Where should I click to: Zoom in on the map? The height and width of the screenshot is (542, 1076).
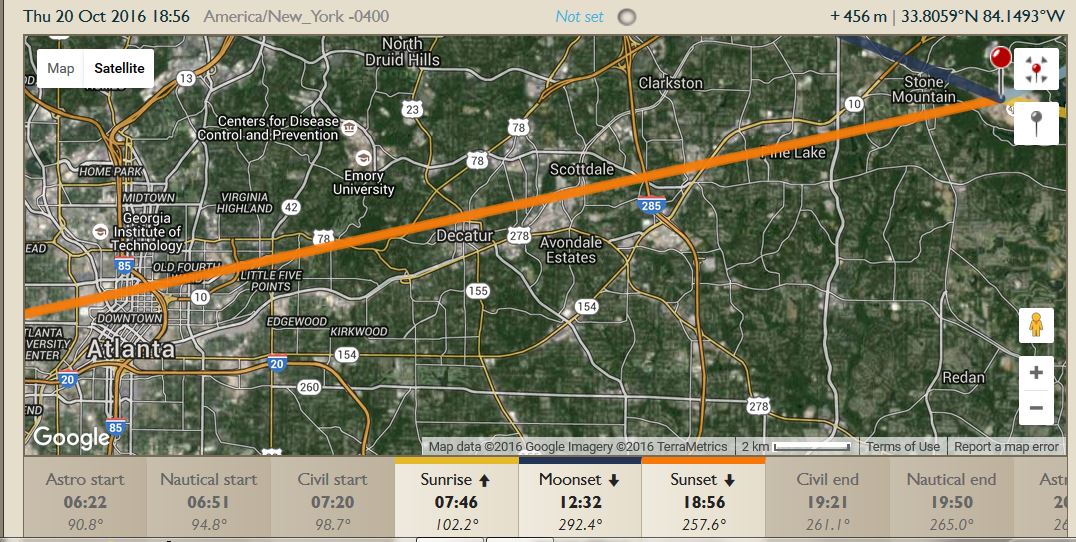(x=1036, y=373)
